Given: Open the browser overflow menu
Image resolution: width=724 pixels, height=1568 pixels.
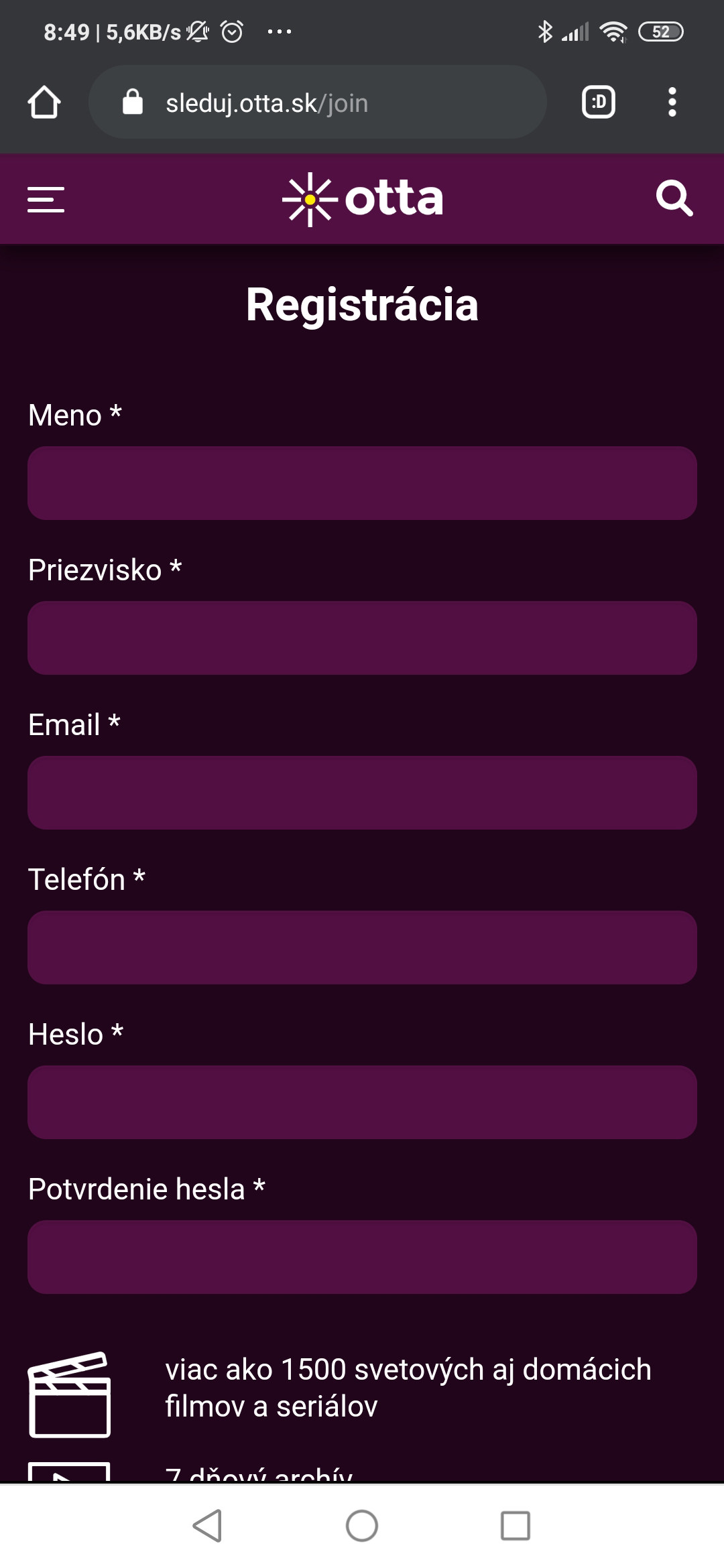Looking at the screenshot, I should pyautogui.click(x=672, y=103).
